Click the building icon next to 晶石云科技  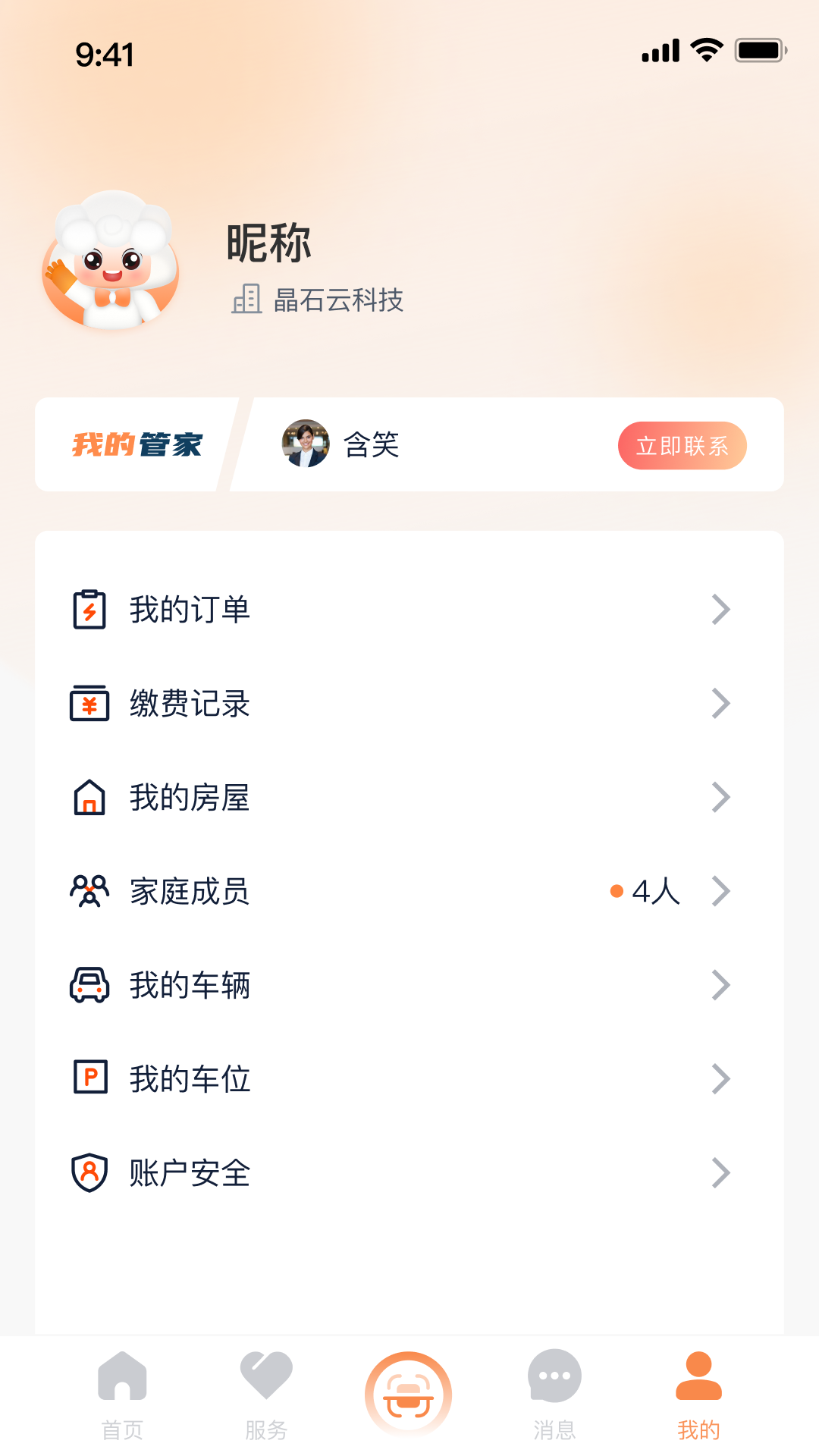247,300
